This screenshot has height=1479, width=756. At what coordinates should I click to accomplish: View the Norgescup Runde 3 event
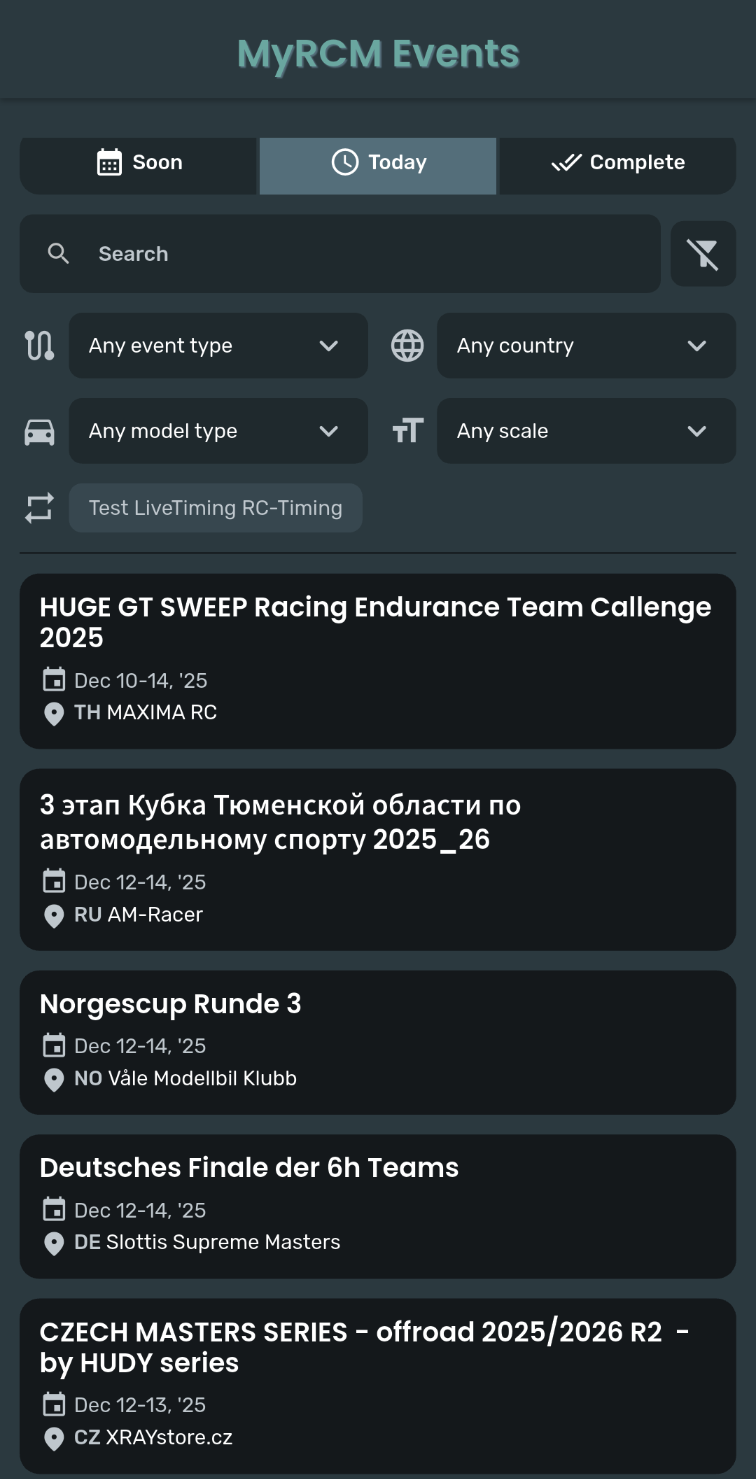378,1042
